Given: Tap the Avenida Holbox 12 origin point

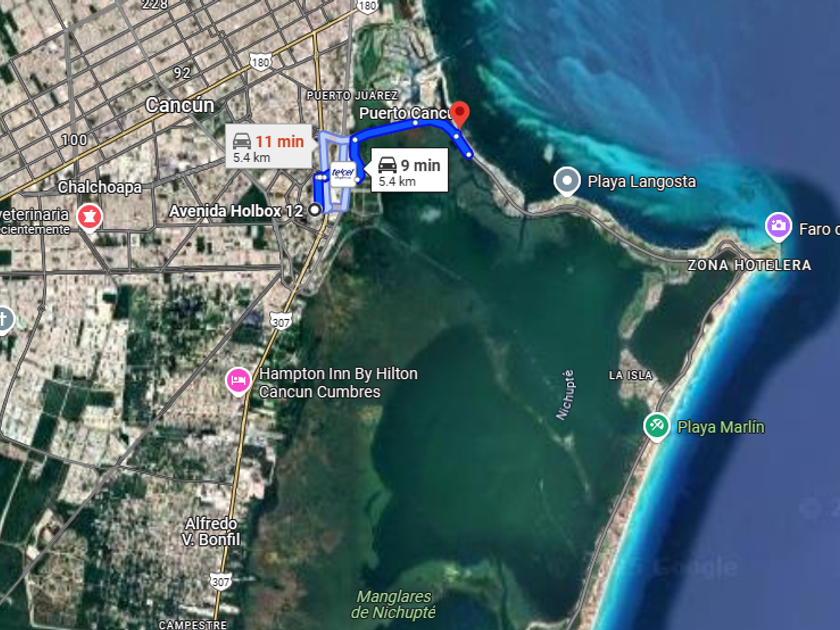Looking at the screenshot, I should click(x=315, y=210).
